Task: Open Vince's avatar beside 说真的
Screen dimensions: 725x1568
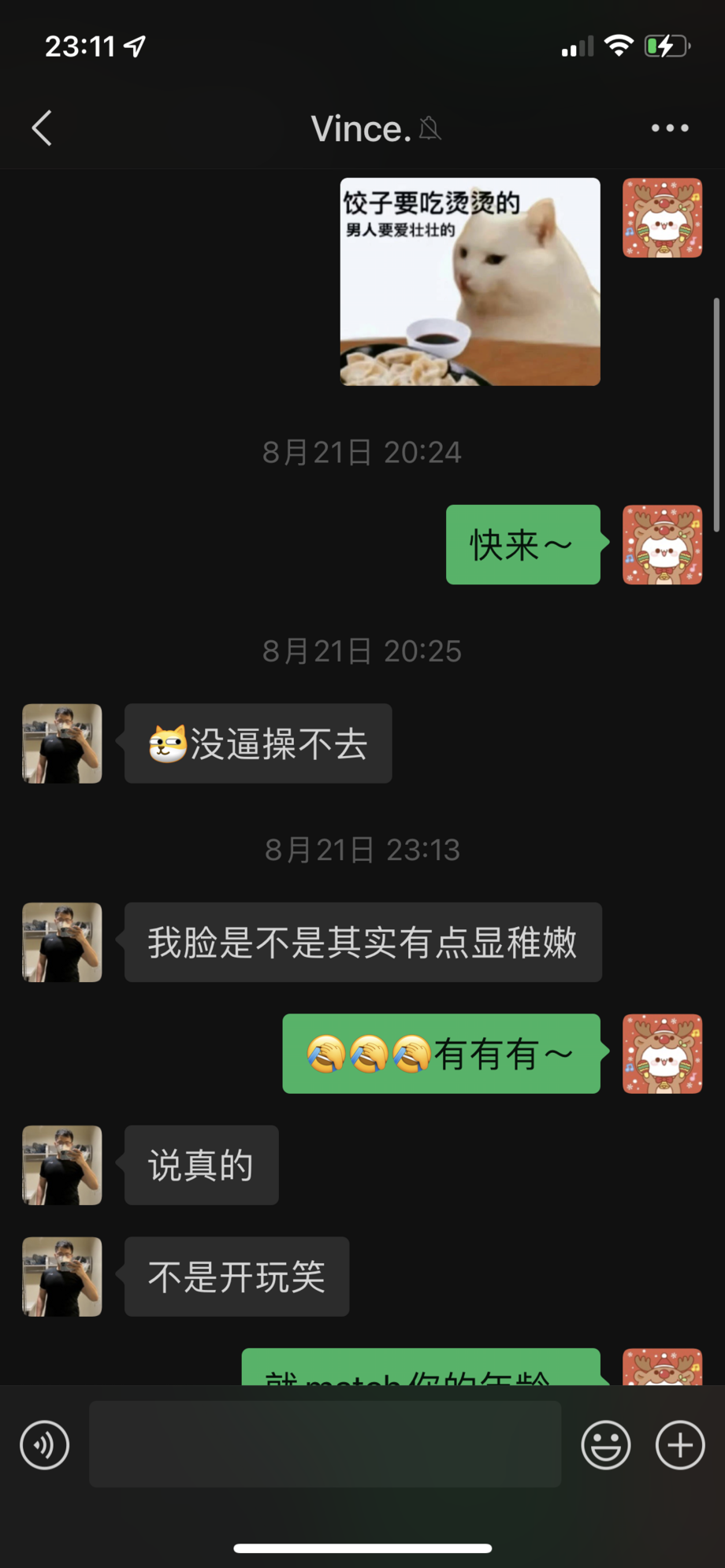Action: [62, 1165]
